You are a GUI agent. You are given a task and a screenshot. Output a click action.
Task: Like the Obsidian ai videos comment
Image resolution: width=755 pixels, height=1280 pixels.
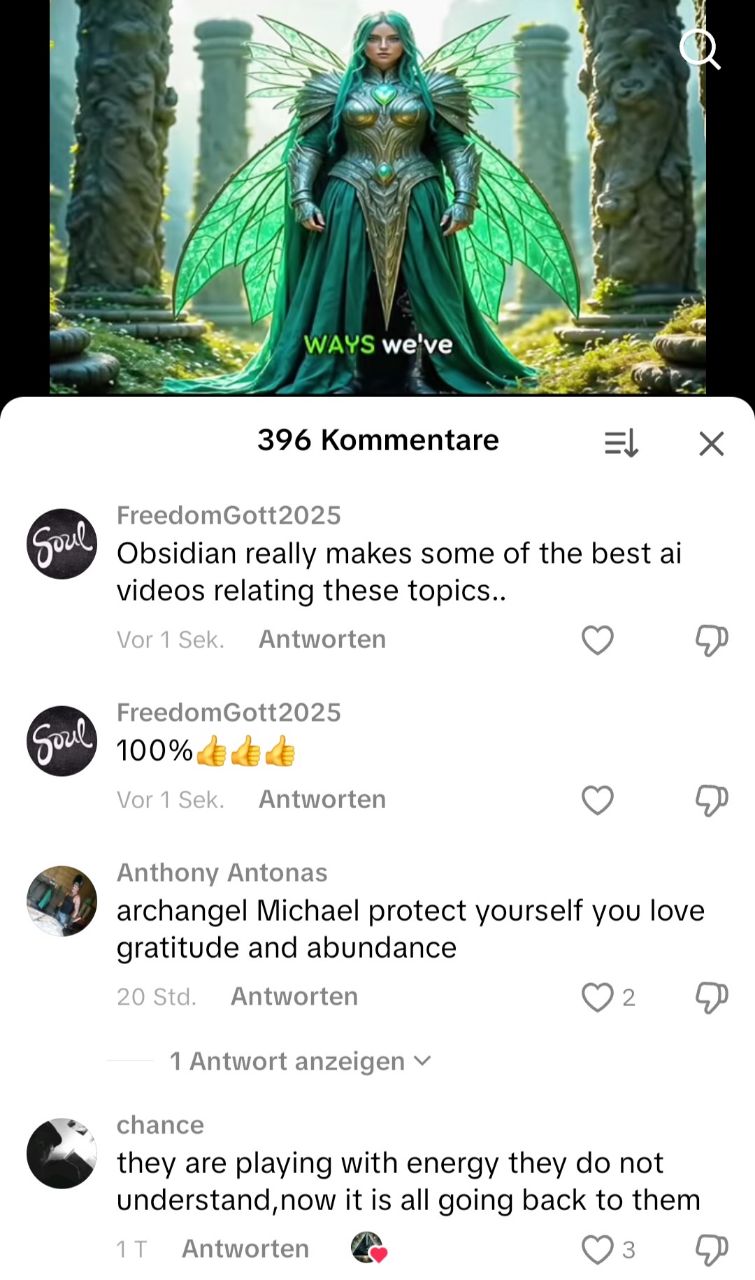[597, 640]
